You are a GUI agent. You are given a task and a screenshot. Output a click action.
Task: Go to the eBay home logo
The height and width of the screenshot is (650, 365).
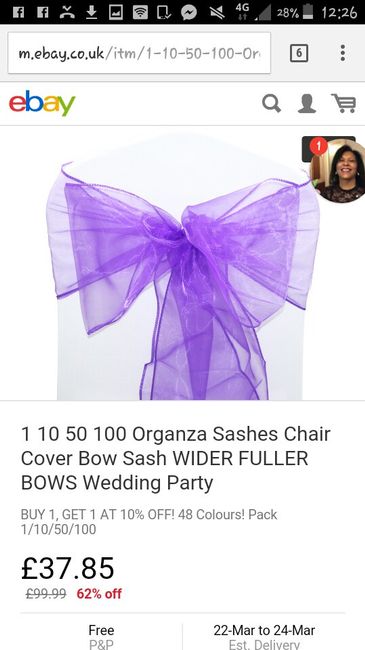coord(42,103)
